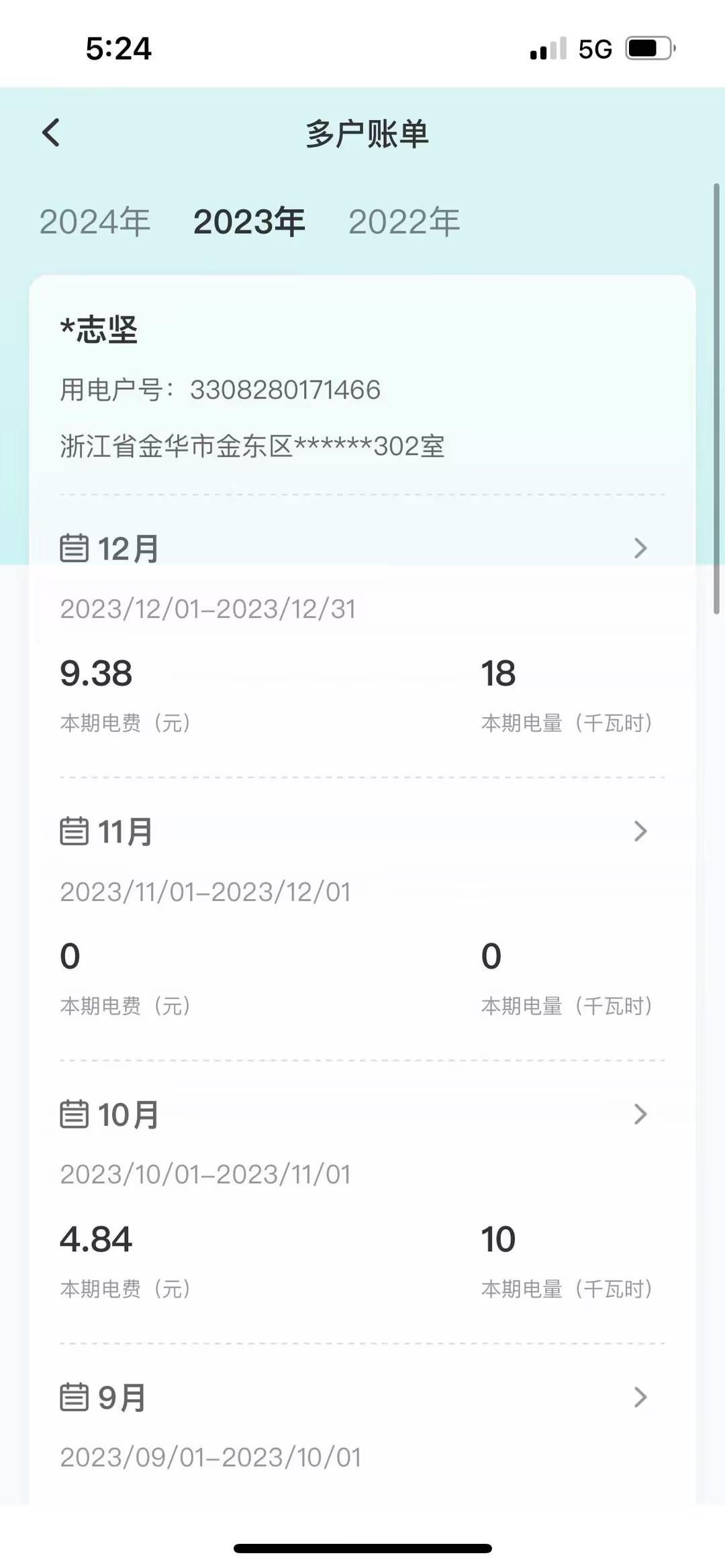Screen dimensions: 725x1568
Task: Go back from the 多户账单 page
Action: pyautogui.click(x=51, y=133)
